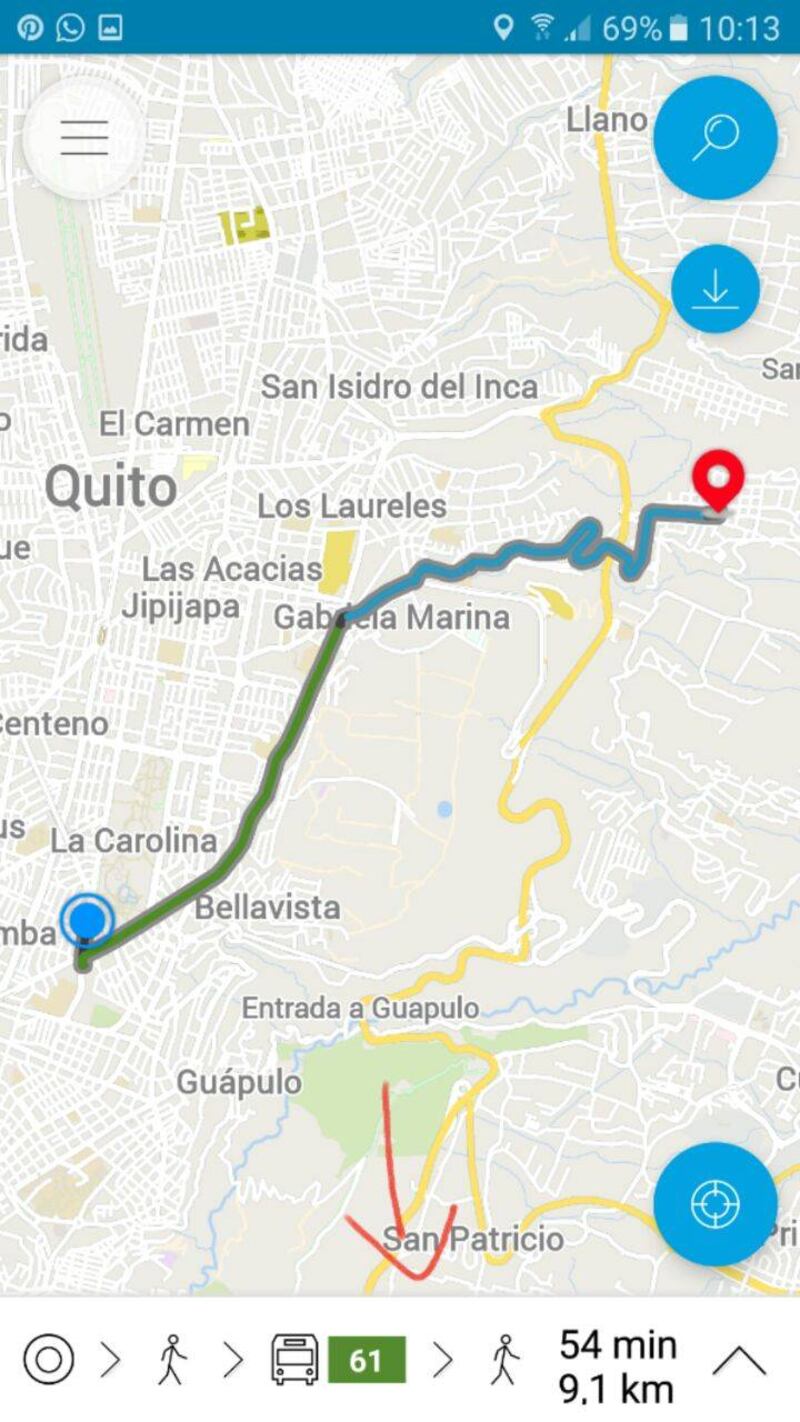Open the hamburger menu
800x1422 pixels.
[84, 138]
